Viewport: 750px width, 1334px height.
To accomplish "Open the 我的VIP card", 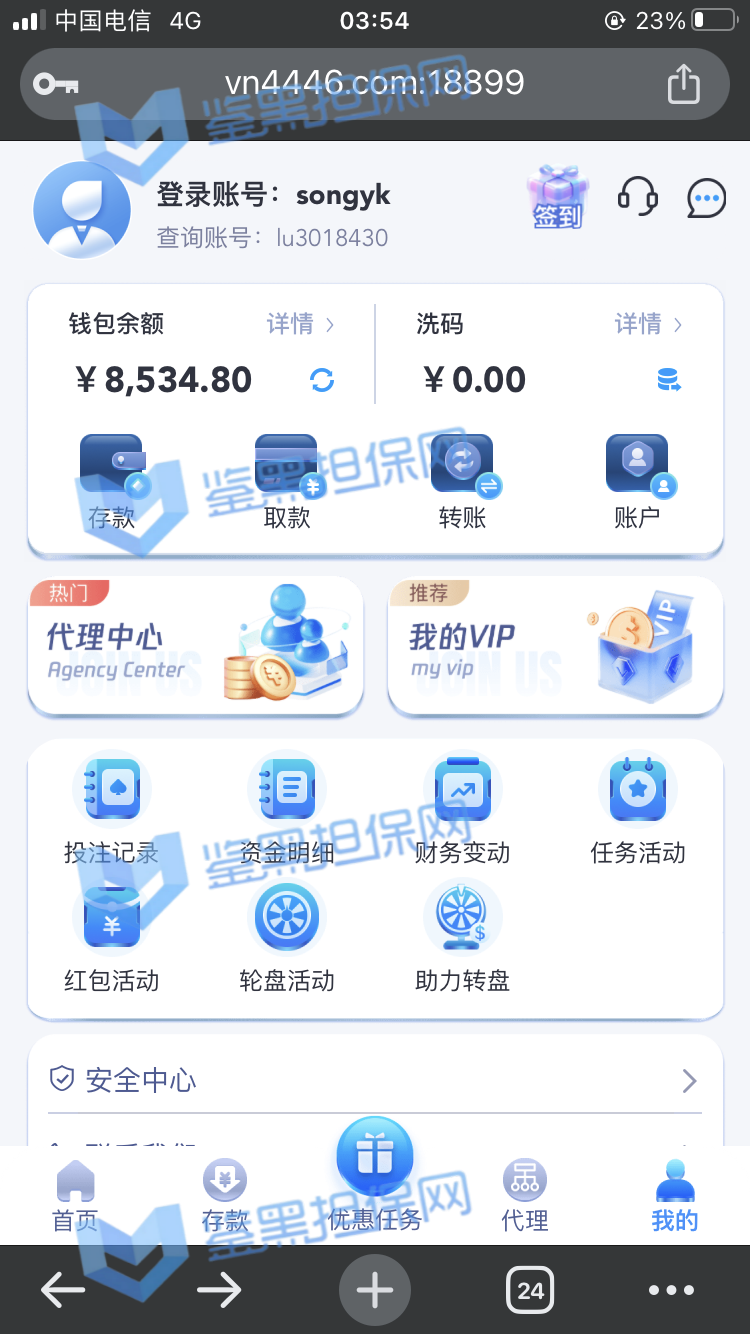I will 555,645.
